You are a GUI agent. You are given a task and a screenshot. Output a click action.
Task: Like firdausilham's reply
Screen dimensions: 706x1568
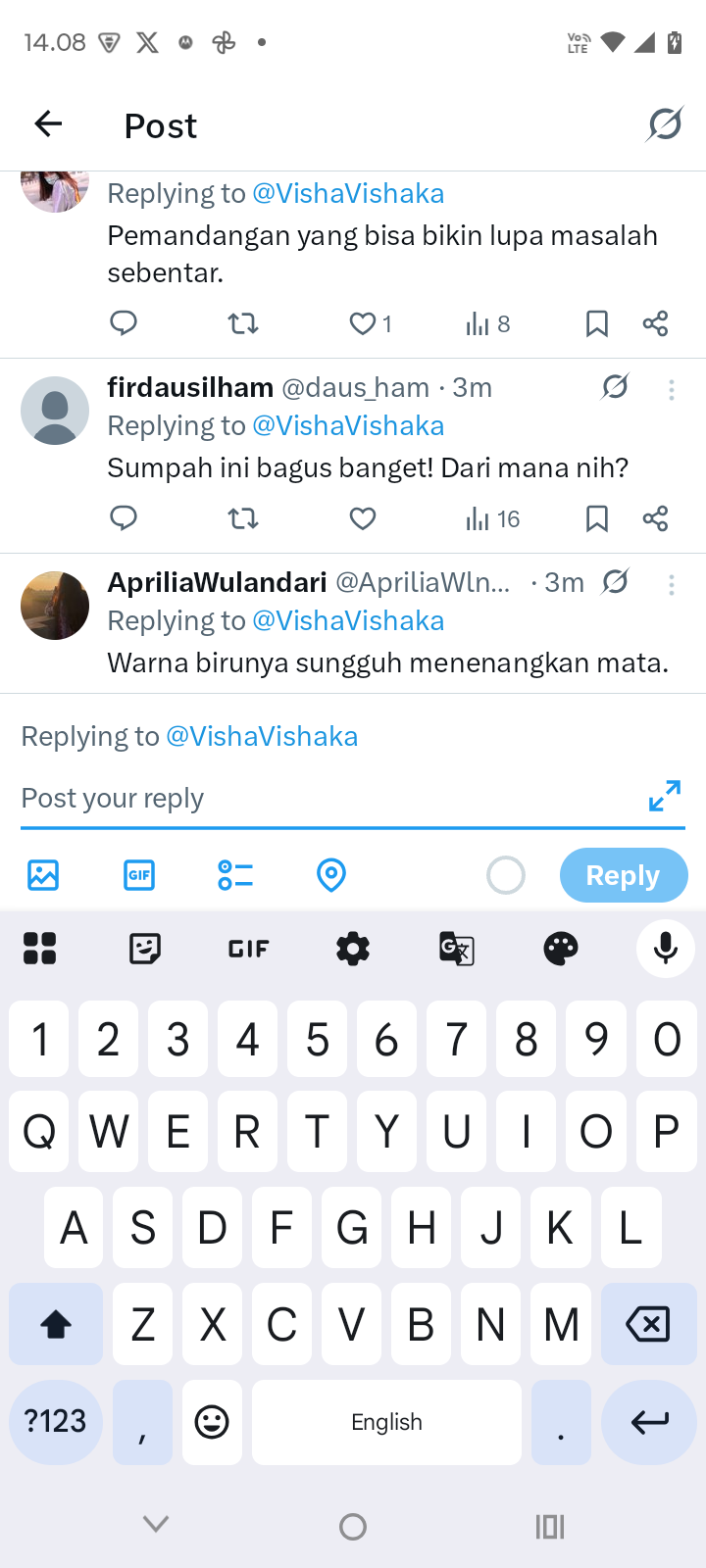pyautogui.click(x=363, y=518)
